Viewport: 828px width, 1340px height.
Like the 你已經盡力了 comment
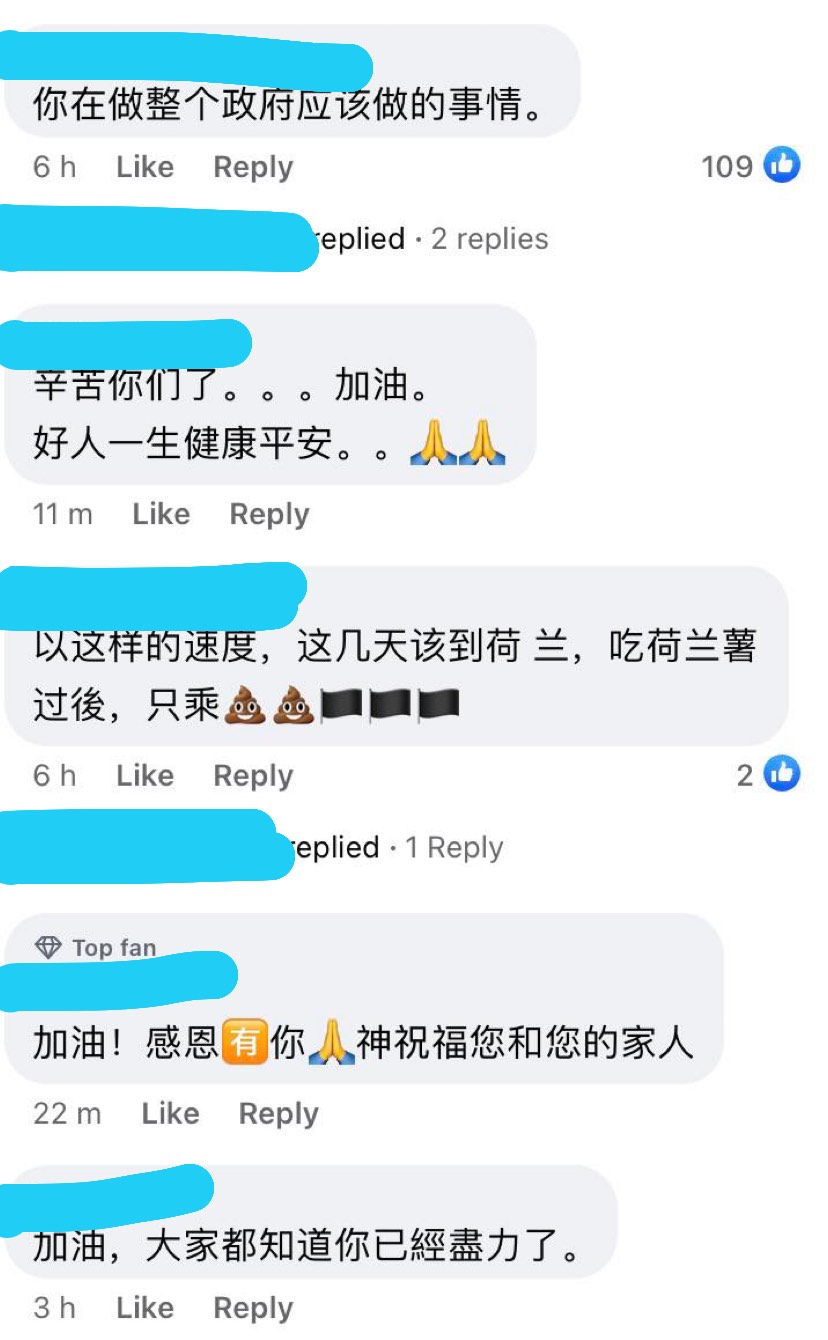(x=145, y=1308)
